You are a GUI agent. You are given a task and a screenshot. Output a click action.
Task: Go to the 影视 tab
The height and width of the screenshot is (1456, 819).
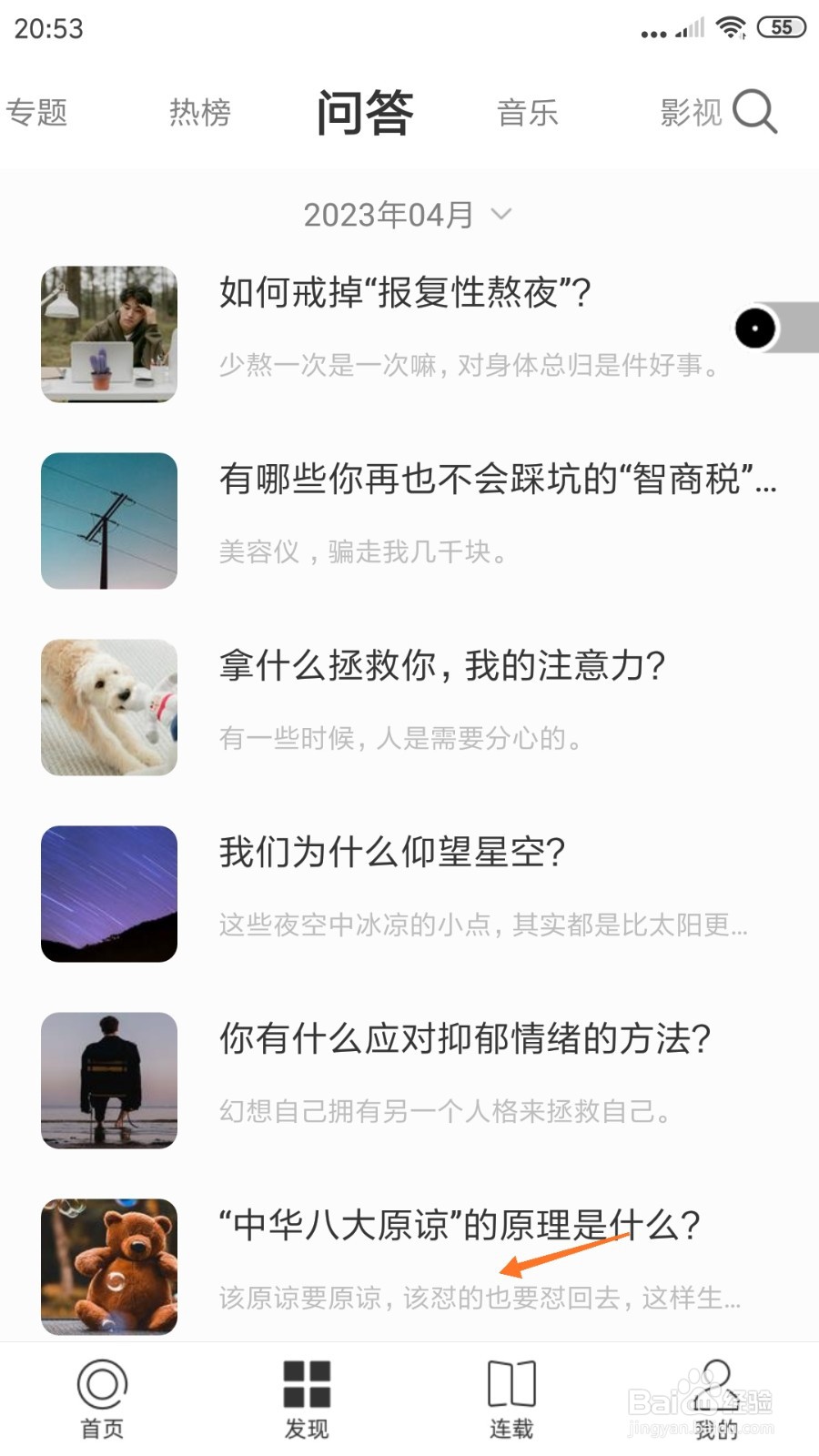[x=690, y=113]
